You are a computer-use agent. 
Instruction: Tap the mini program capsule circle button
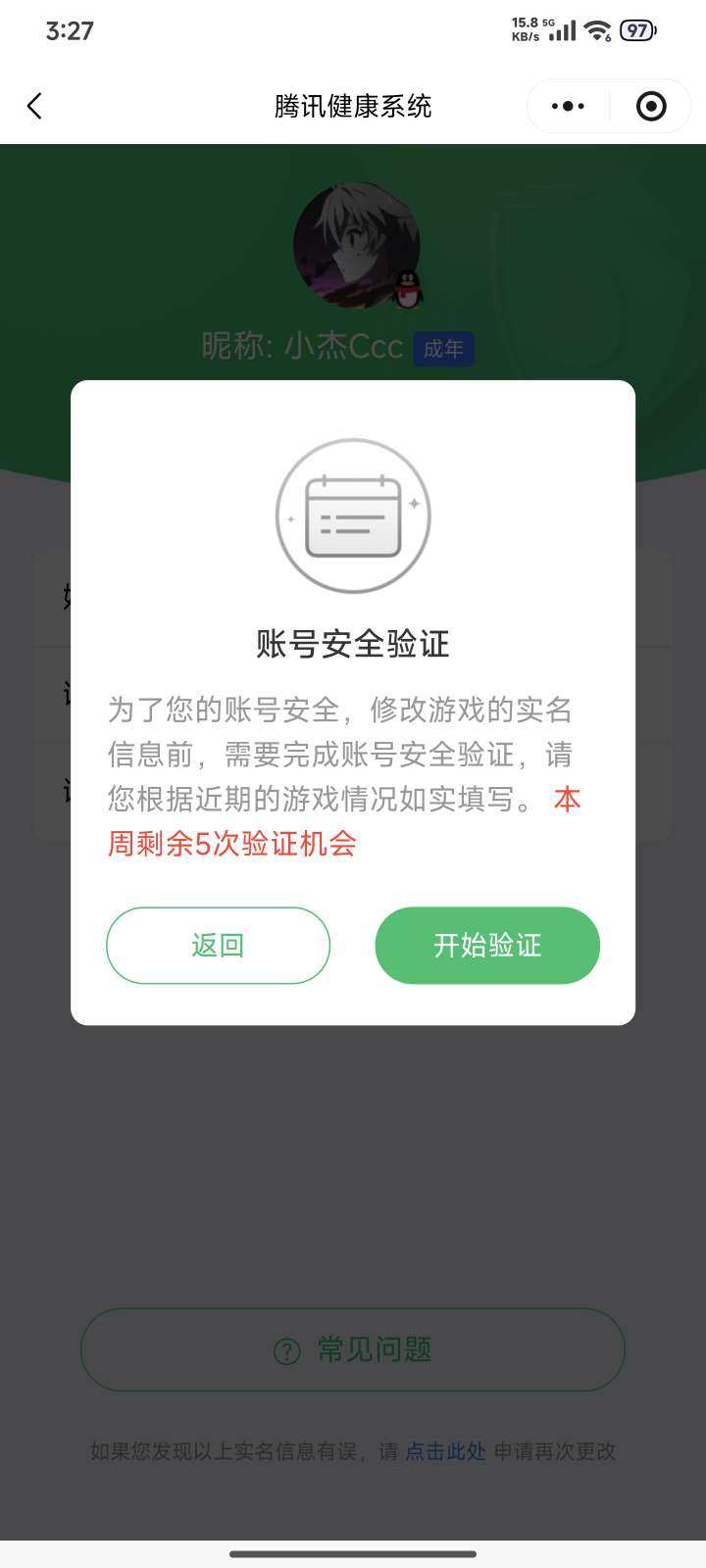650,106
